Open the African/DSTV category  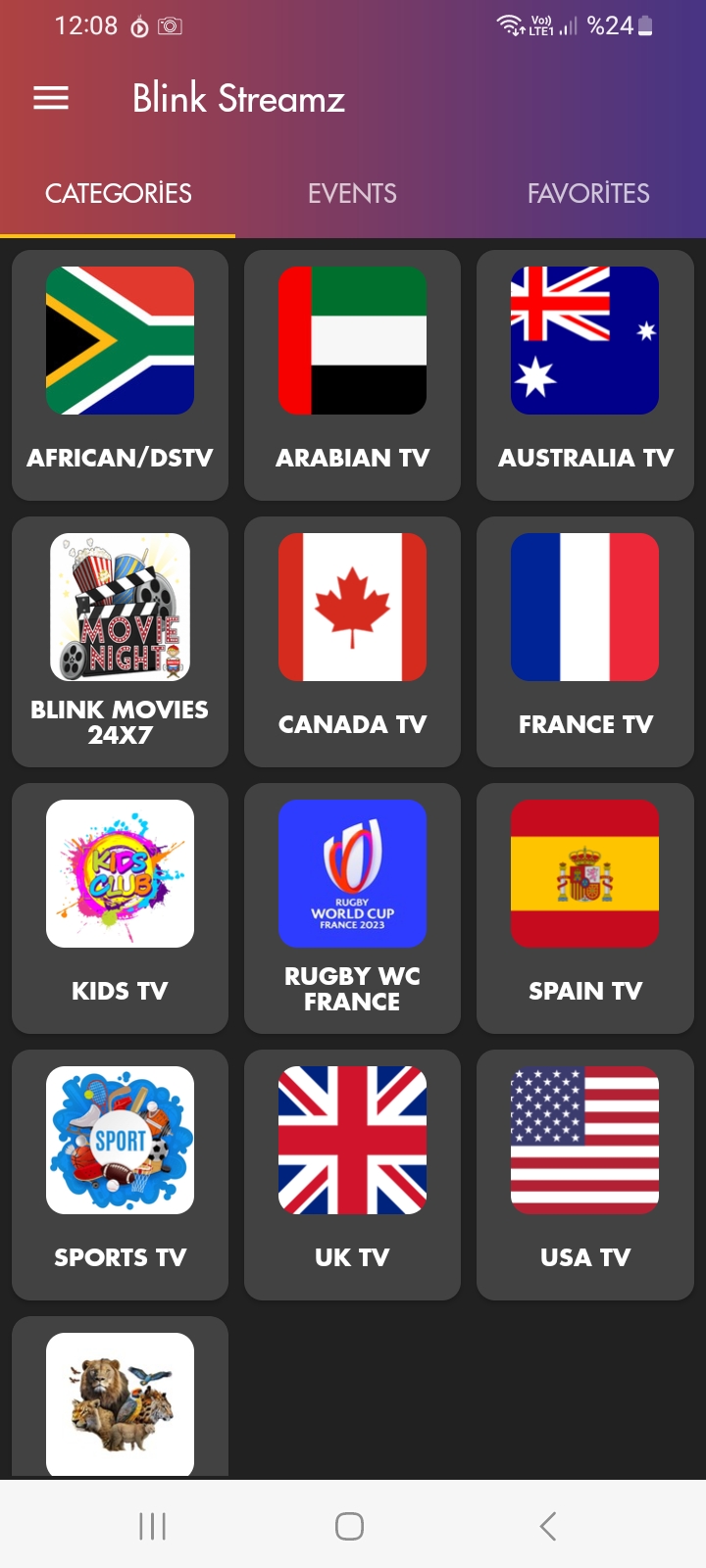pyautogui.click(x=120, y=375)
